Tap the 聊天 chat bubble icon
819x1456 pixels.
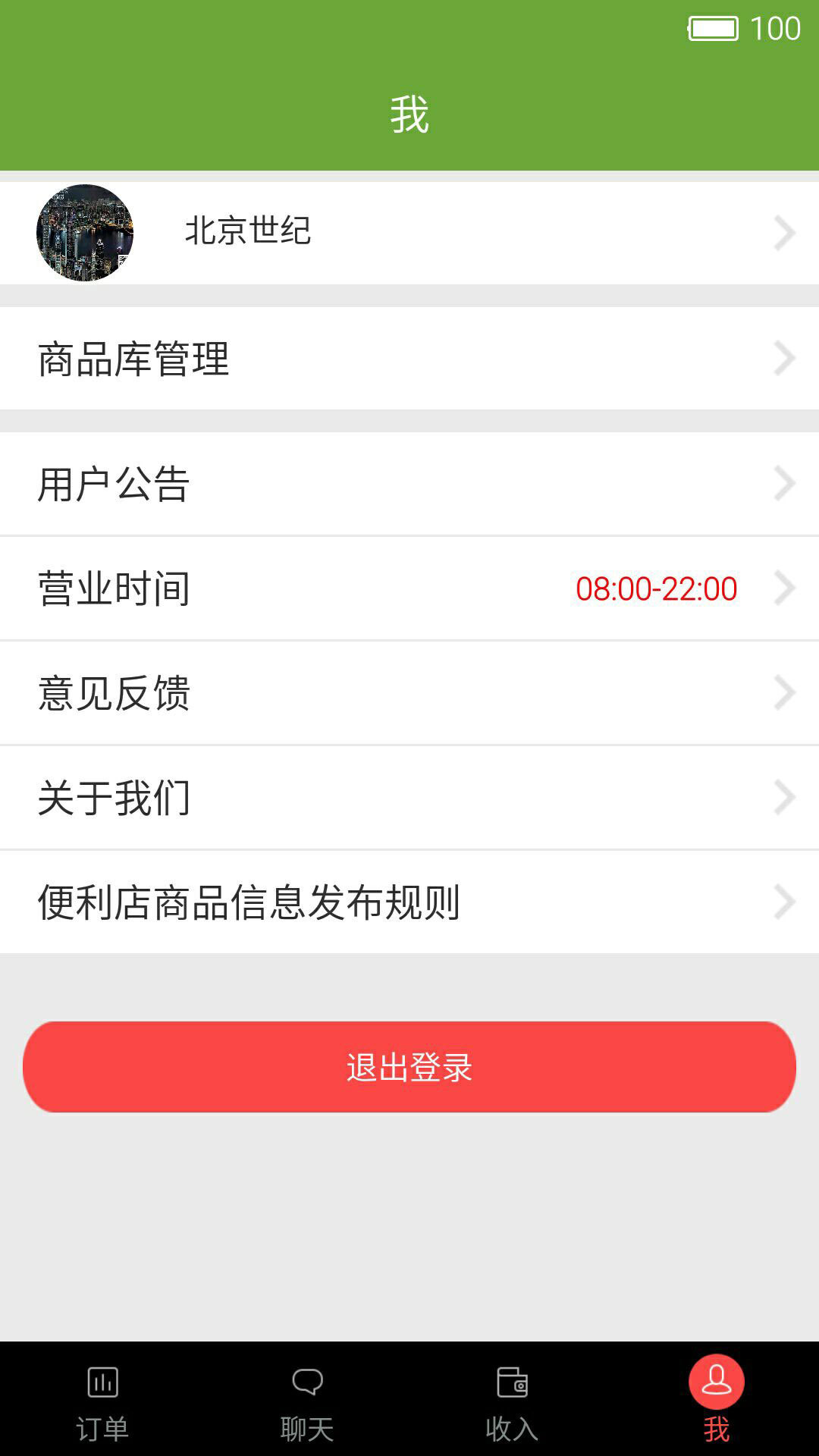tap(307, 1382)
